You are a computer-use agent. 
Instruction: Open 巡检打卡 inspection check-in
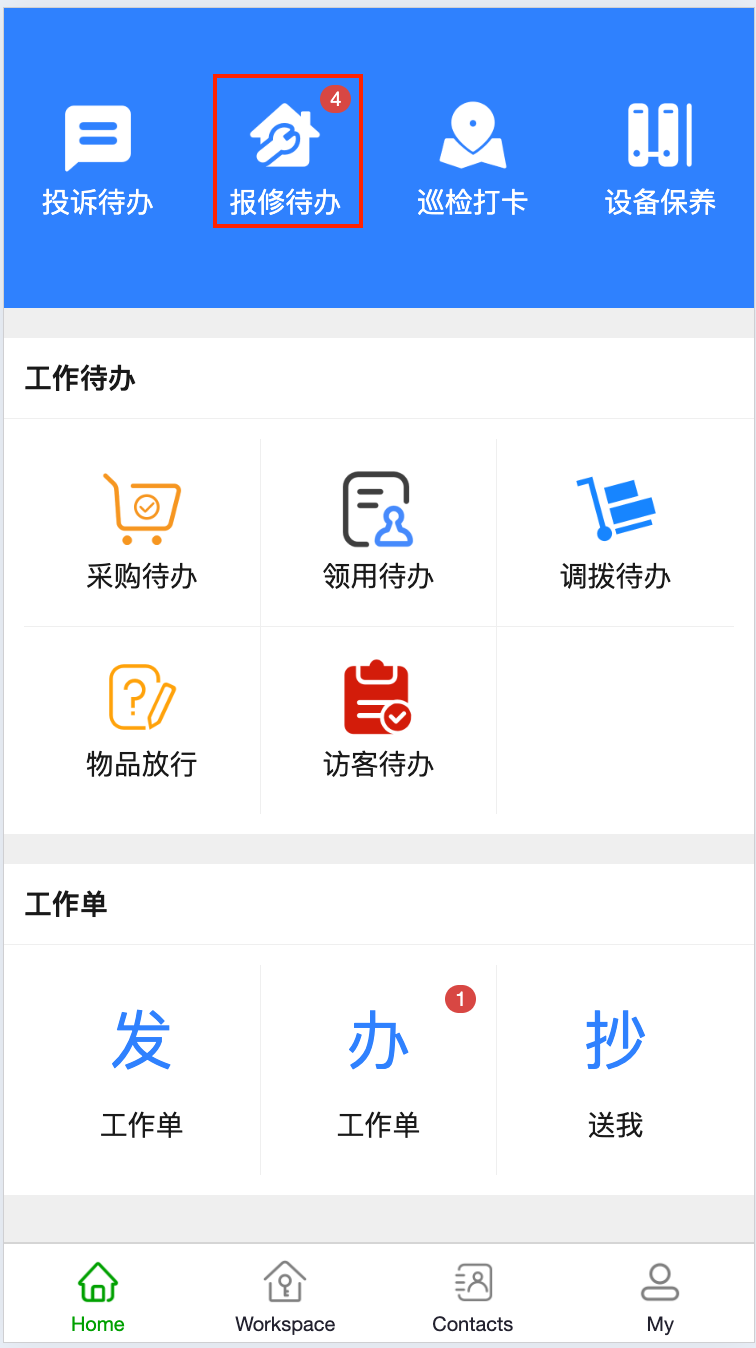pos(473,158)
